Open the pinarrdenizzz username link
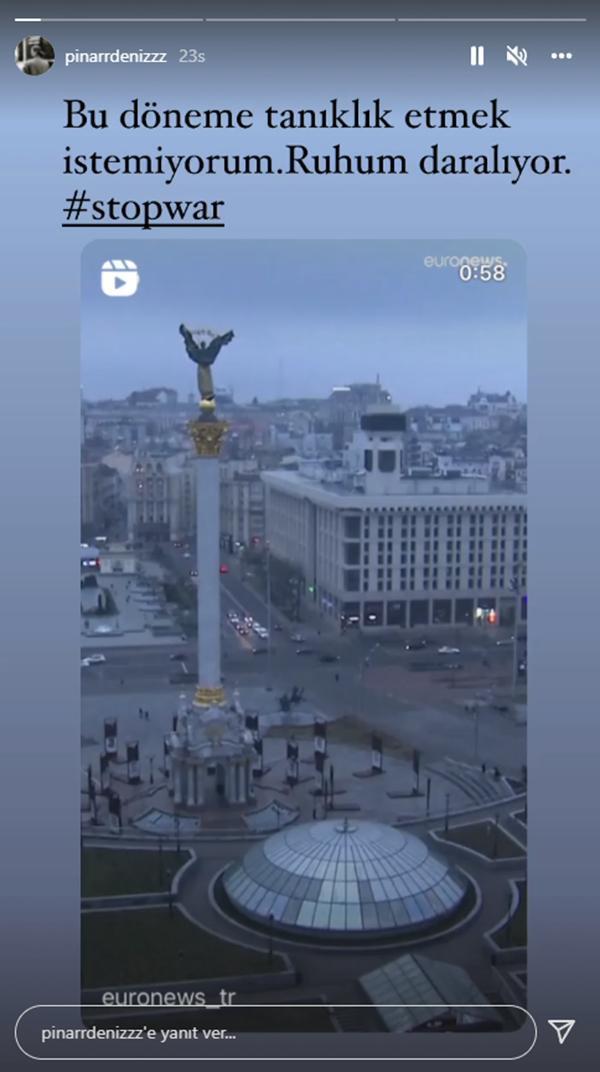This screenshot has height=1072, width=600. point(115,57)
